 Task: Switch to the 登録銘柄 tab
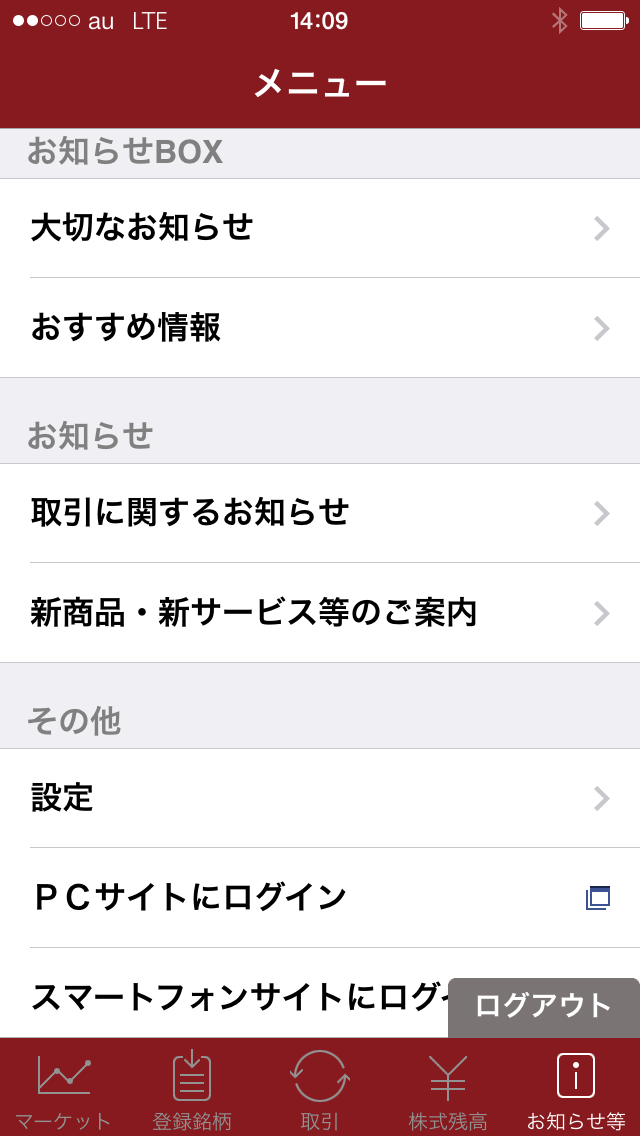pyautogui.click(x=192, y=1087)
